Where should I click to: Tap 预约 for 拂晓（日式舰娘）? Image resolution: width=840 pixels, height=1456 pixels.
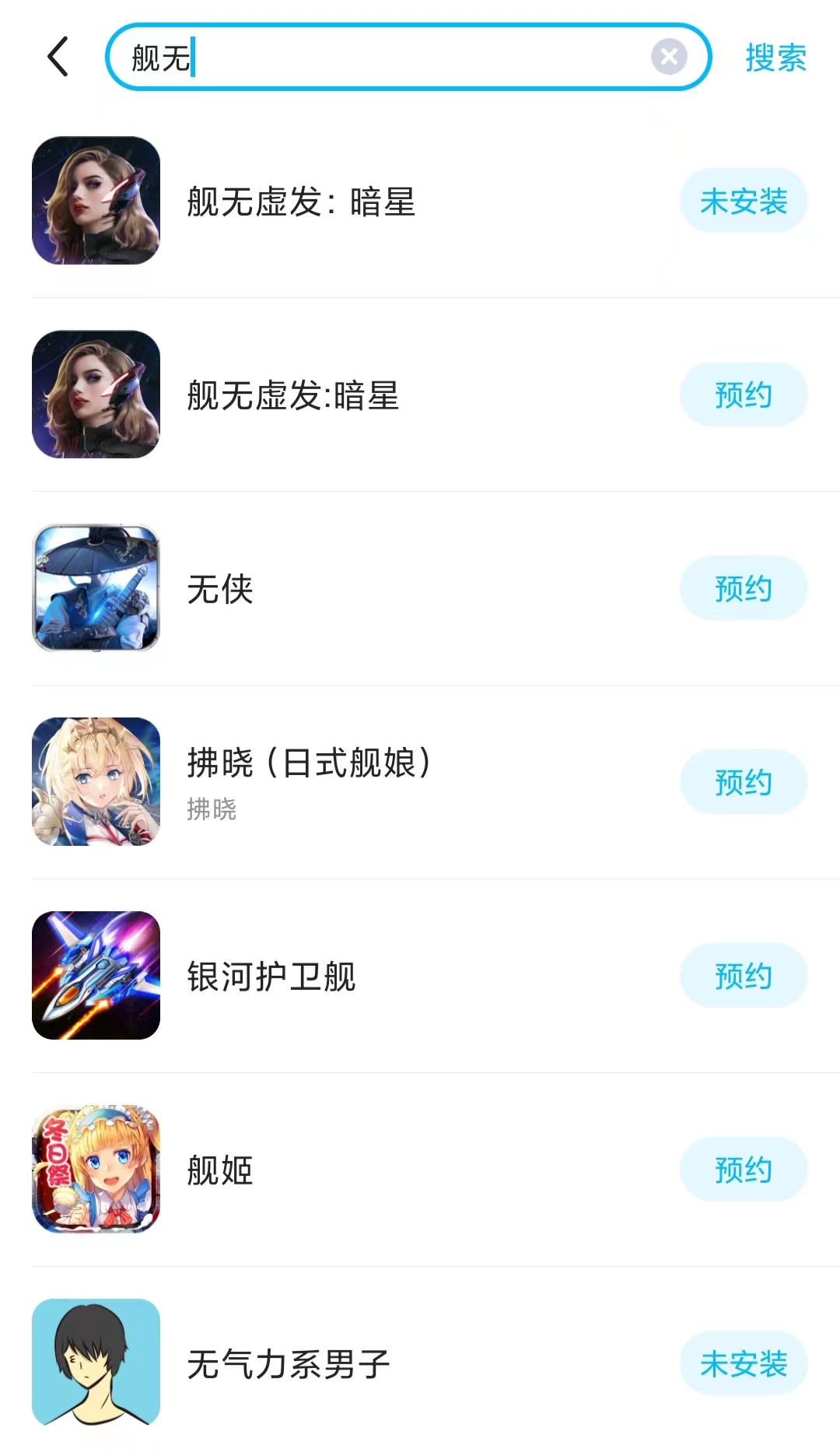[x=744, y=782]
